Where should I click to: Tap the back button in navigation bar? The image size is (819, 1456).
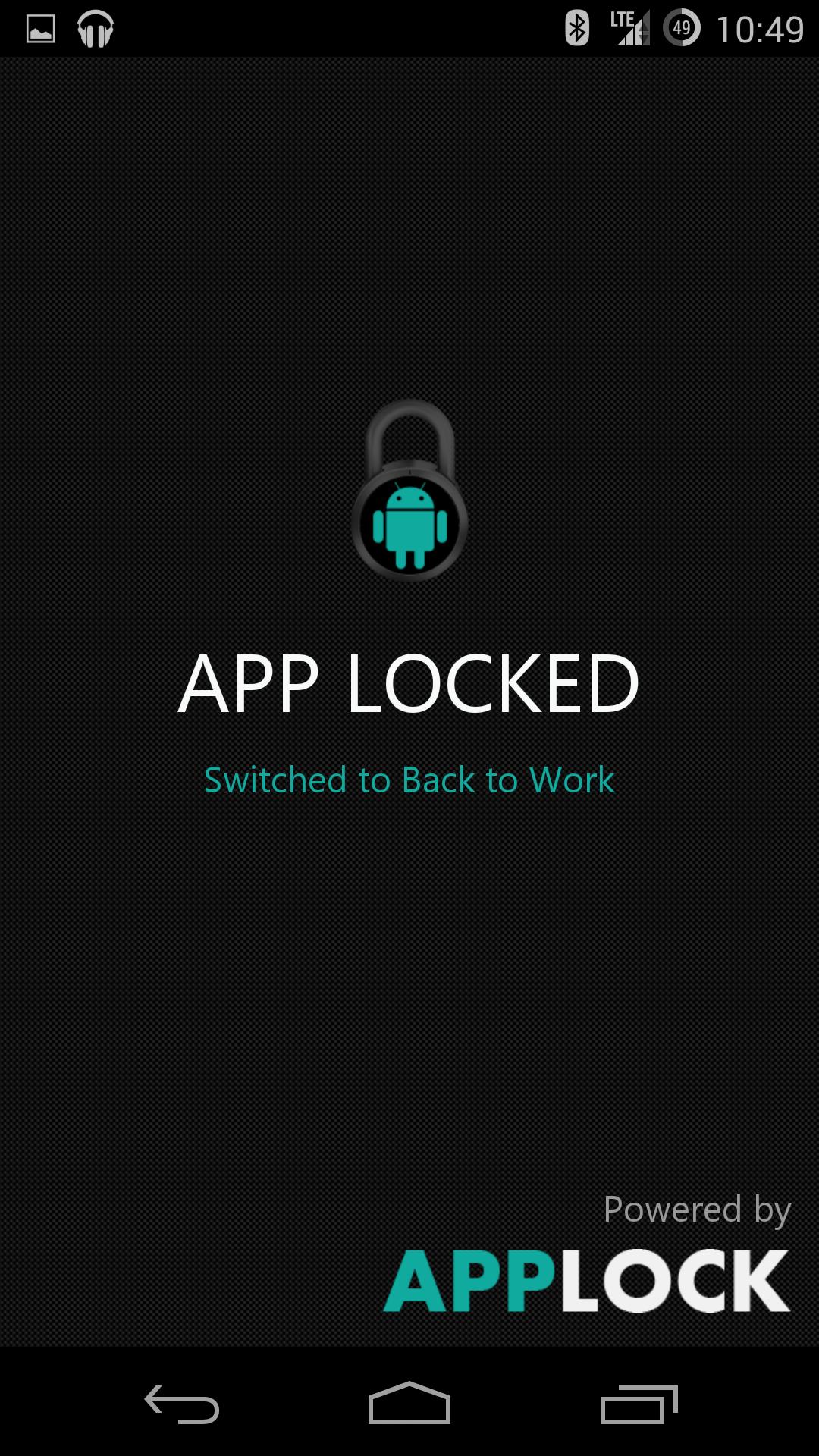182,1404
